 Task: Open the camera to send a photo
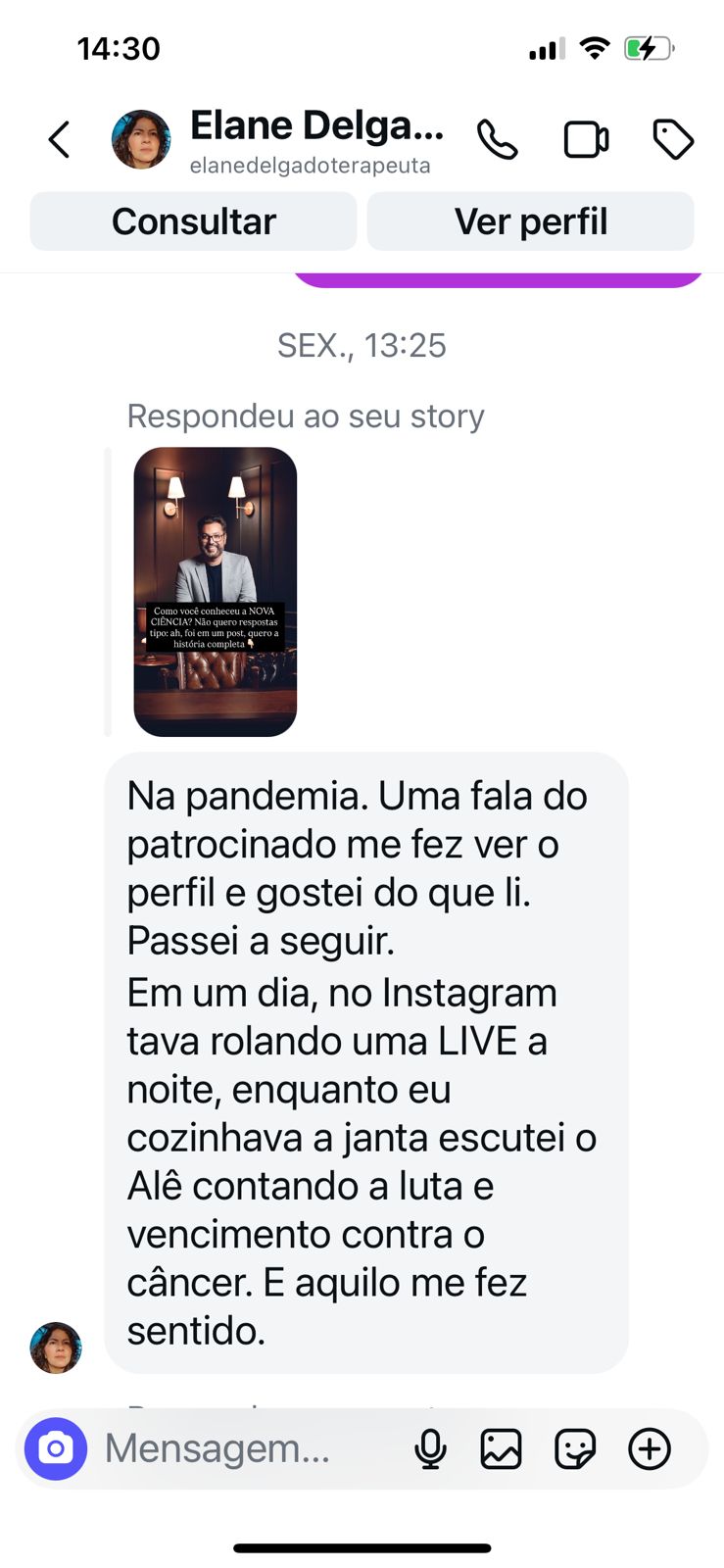click(x=56, y=1448)
